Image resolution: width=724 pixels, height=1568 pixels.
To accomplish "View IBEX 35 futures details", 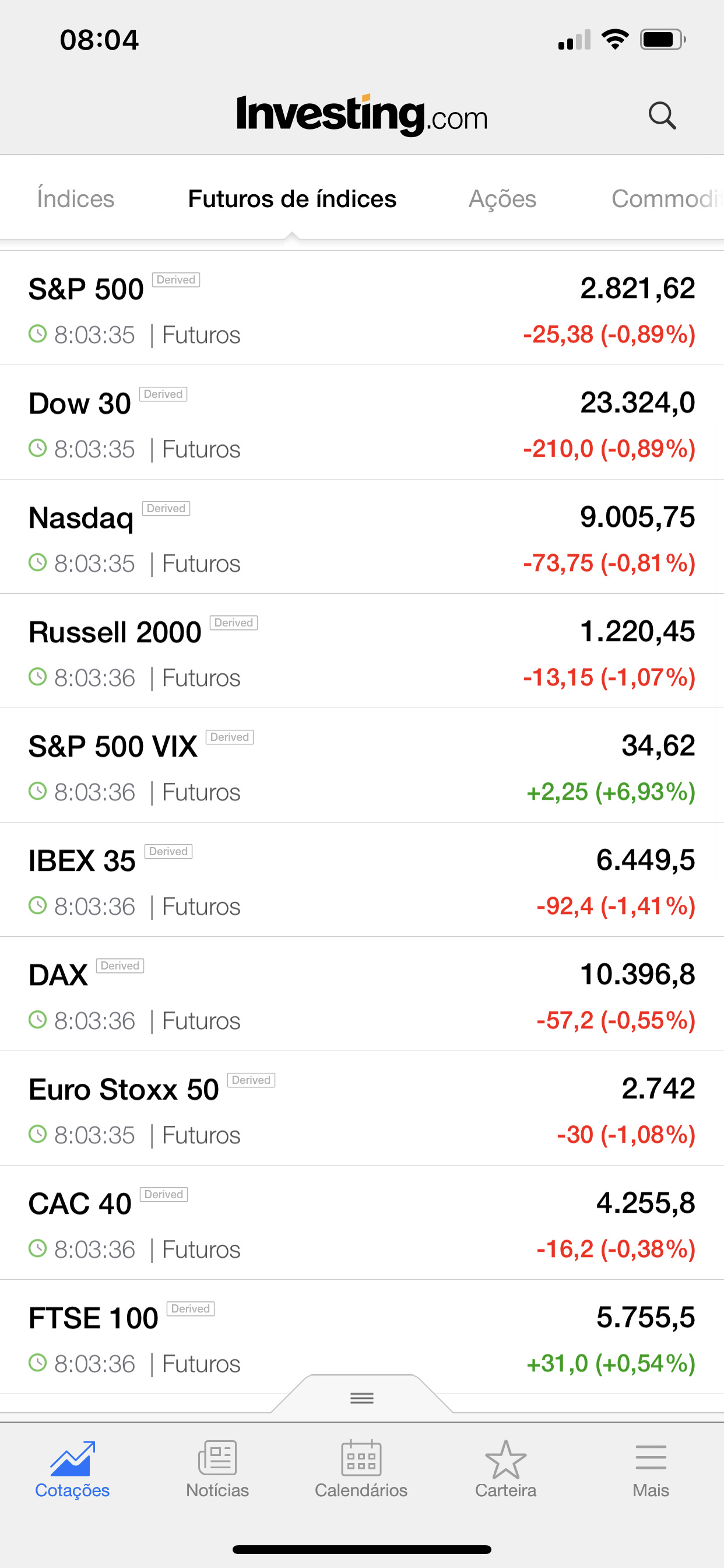I will point(362,880).
